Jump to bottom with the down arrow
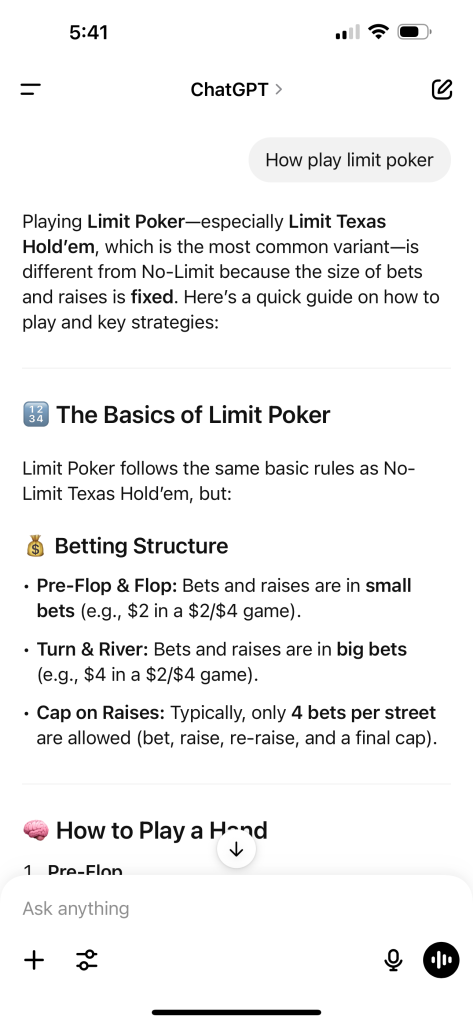Image resolution: width=473 pixels, height=1024 pixels. click(236, 850)
